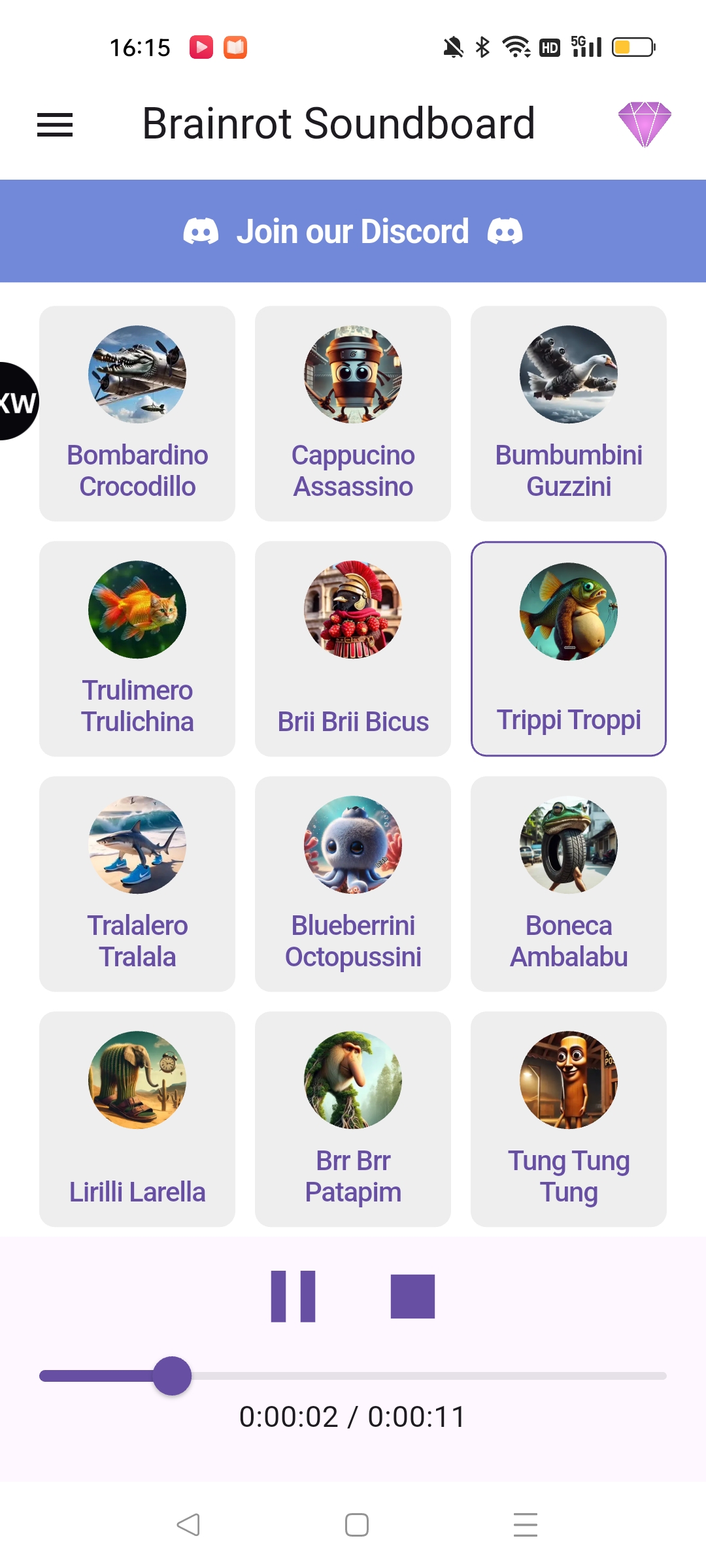Select the Brii Brii Bicus card
The height and width of the screenshot is (1568, 706).
click(x=353, y=649)
